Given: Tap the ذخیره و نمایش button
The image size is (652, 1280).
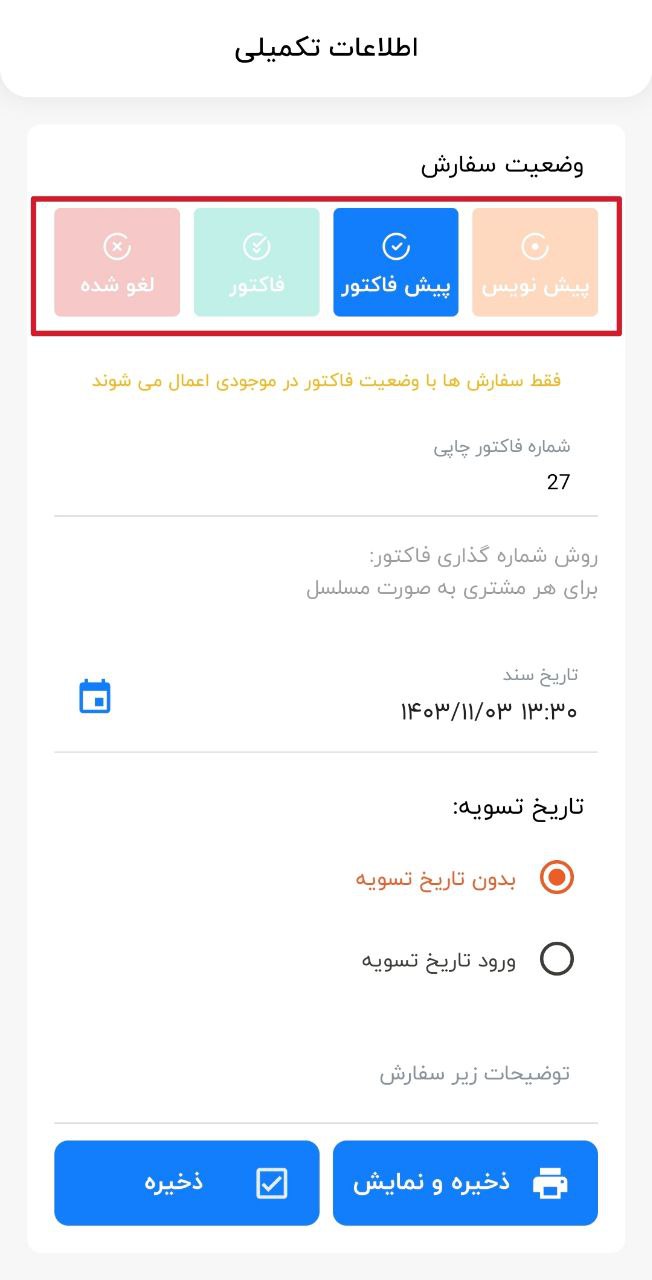Looking at the screenshot, I should [x=465, y=1183].
